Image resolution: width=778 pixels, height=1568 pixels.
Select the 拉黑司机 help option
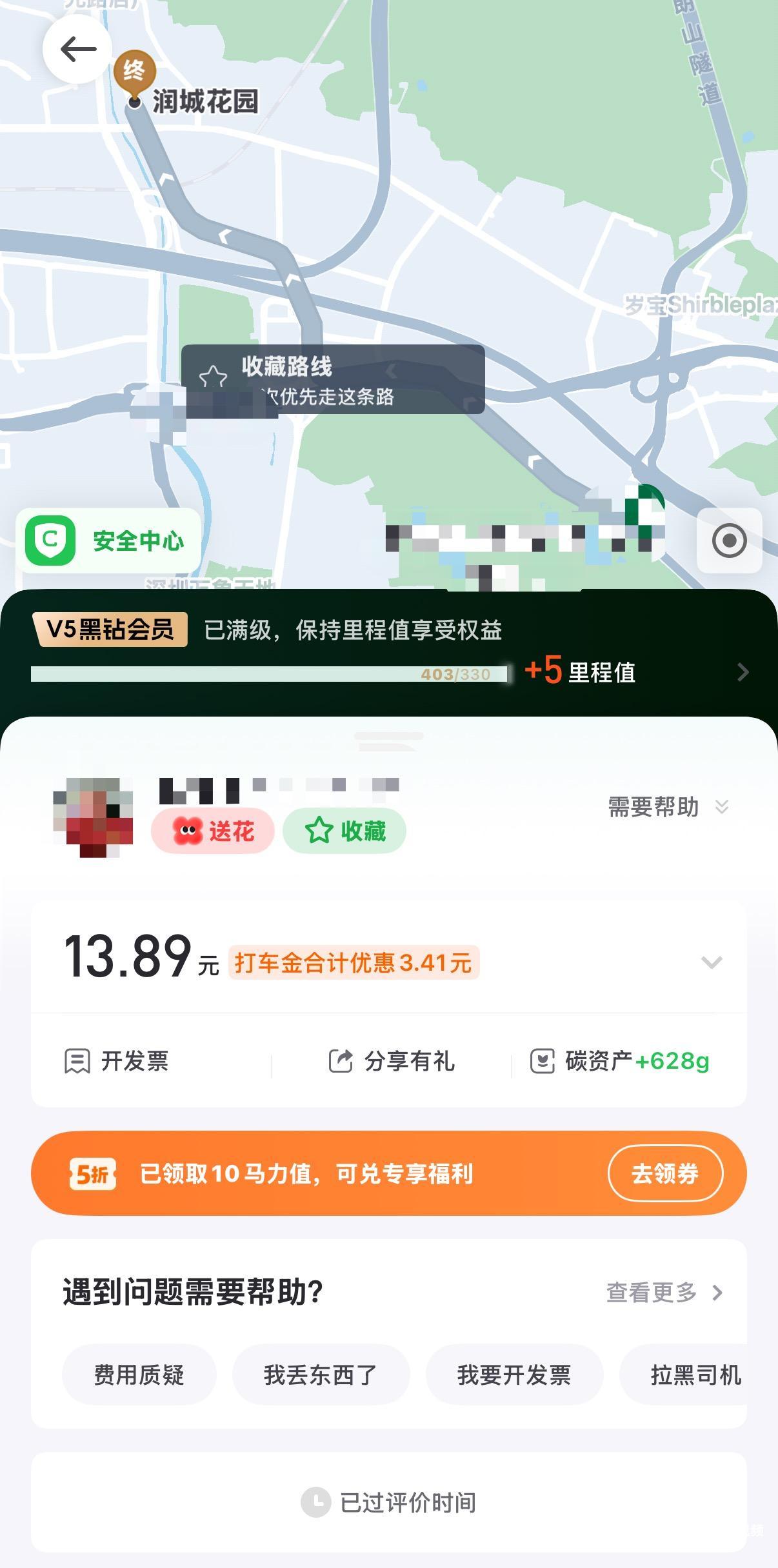tap(695, 1374)
